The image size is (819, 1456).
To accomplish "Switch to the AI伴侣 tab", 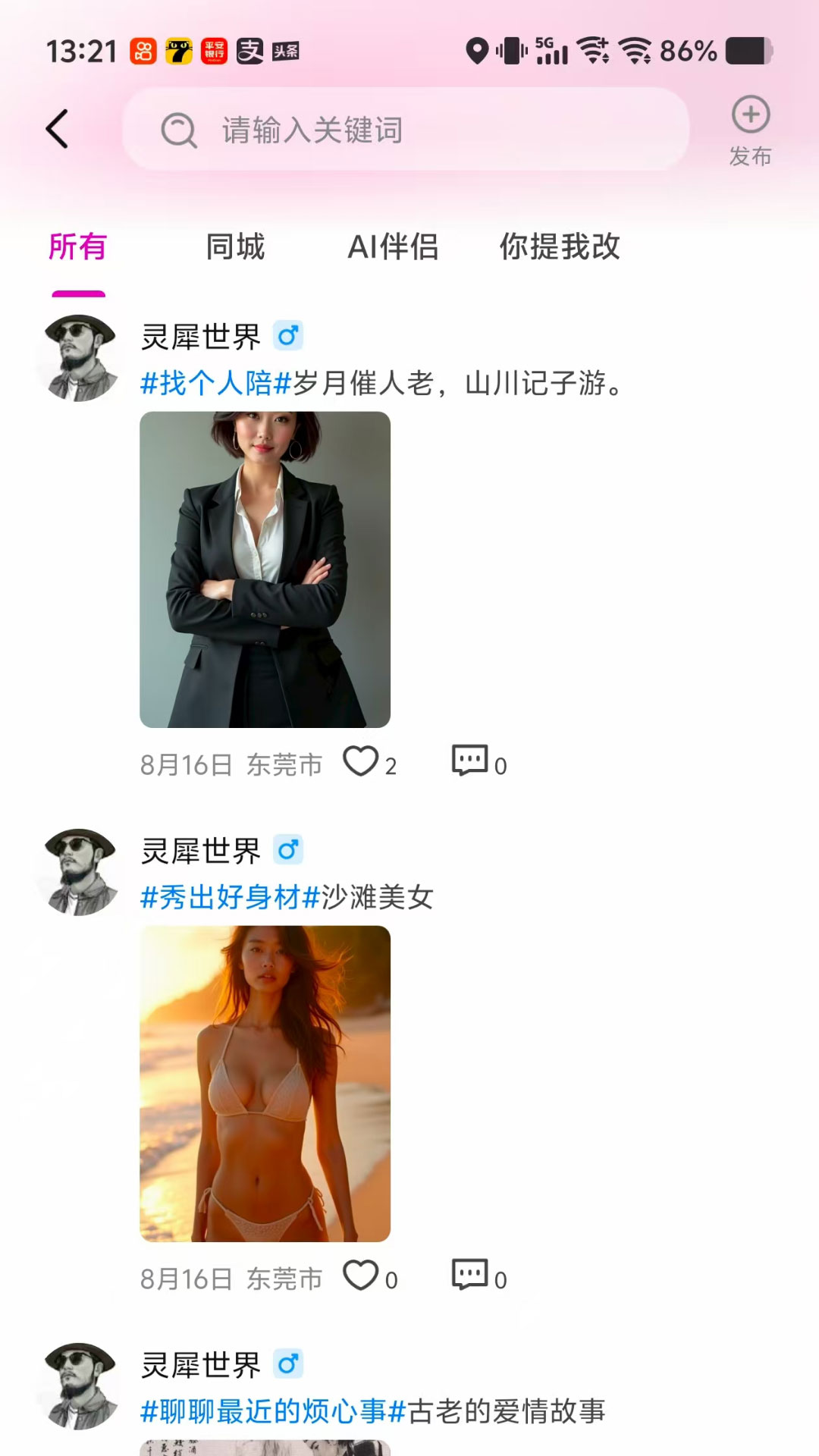I will click(394, 247).
